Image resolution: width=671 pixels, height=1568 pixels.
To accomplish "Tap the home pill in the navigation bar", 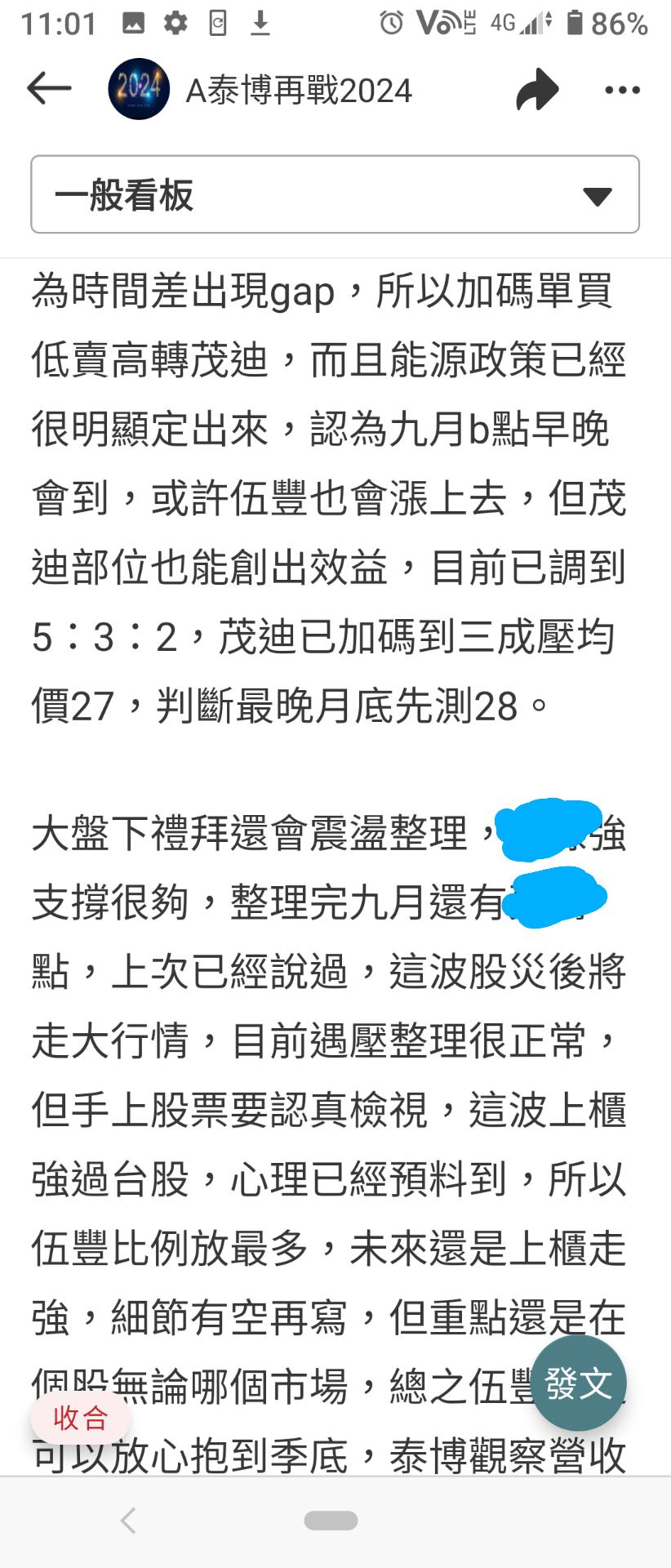I will click(331, 1521).
